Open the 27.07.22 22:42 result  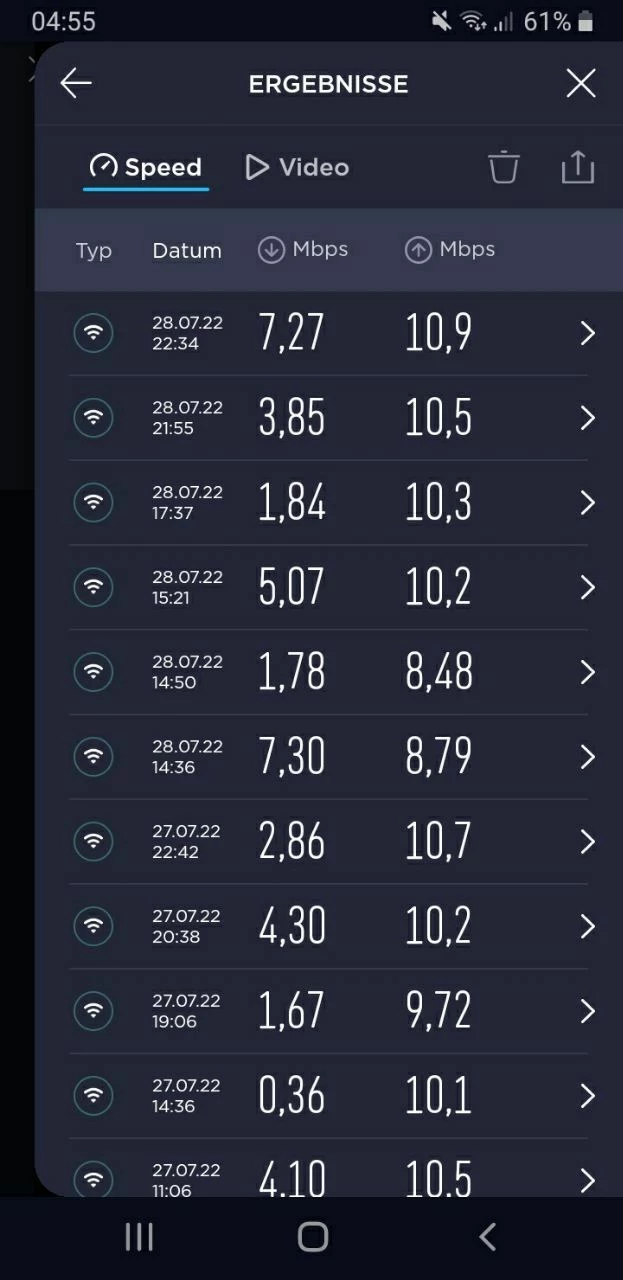point(587,842)
